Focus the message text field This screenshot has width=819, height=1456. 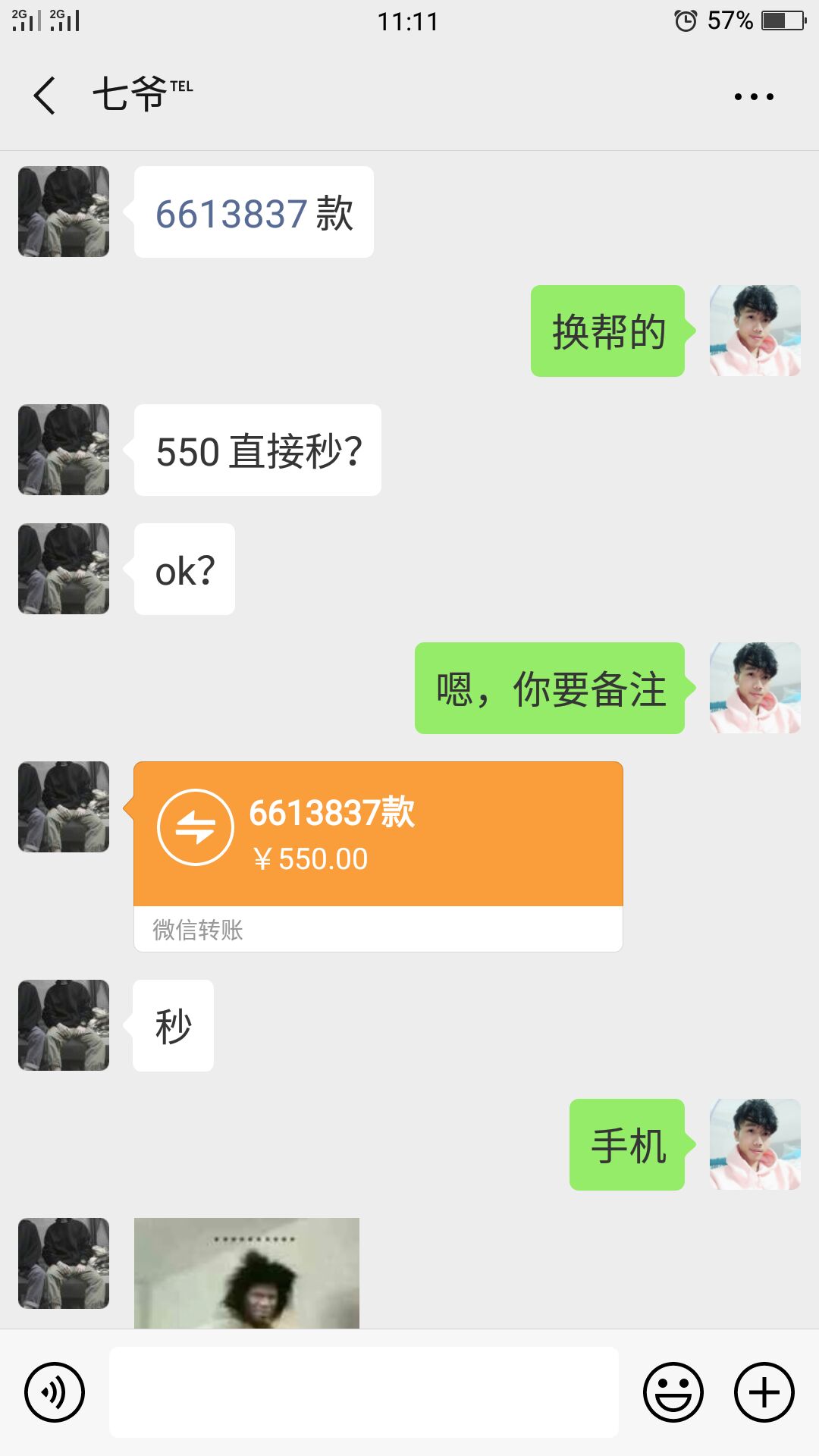[x=364, y=1392]
